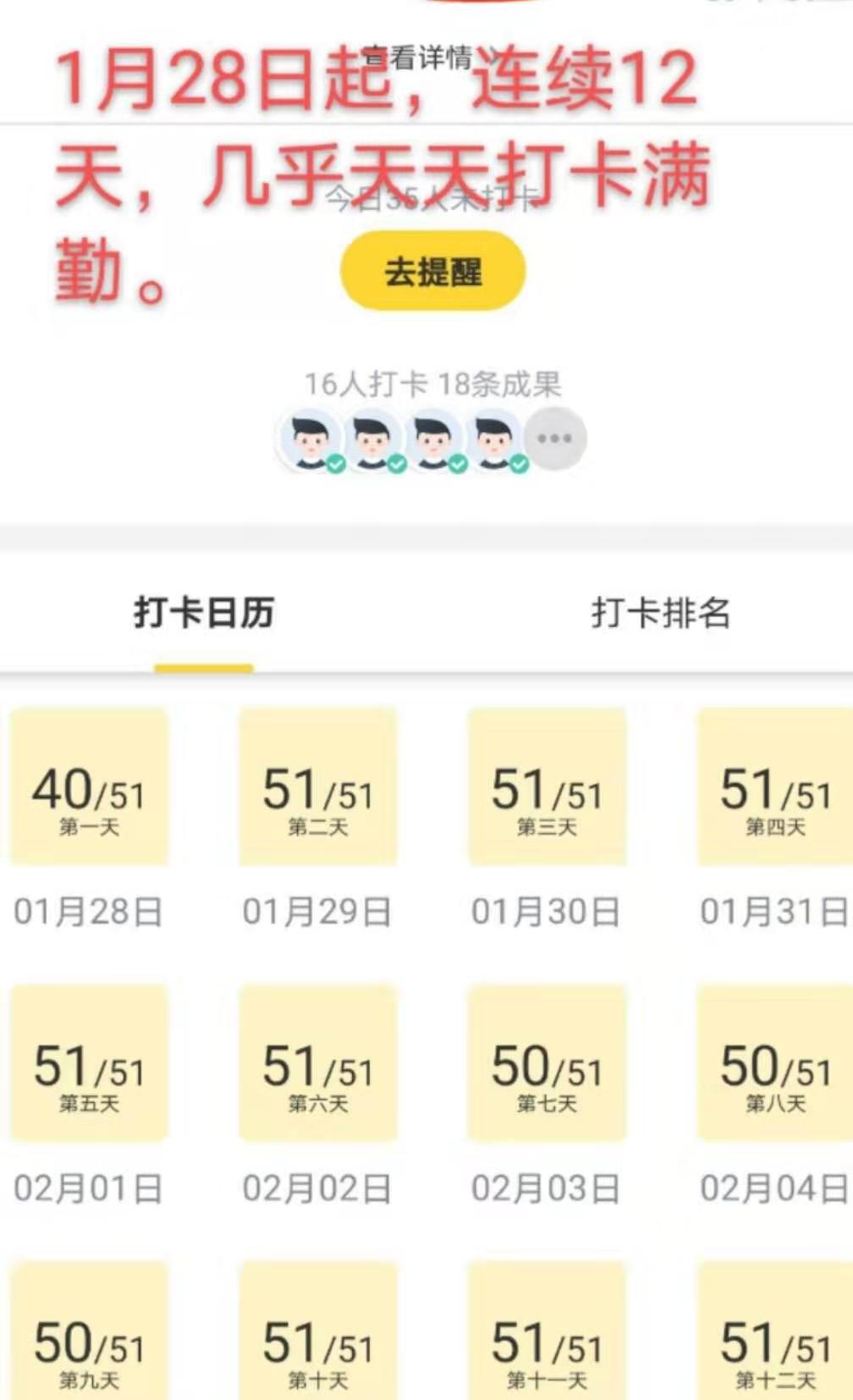Show more check-in members via the ellipsis
Screen dimensions: 853x1400
pos(554,438)
